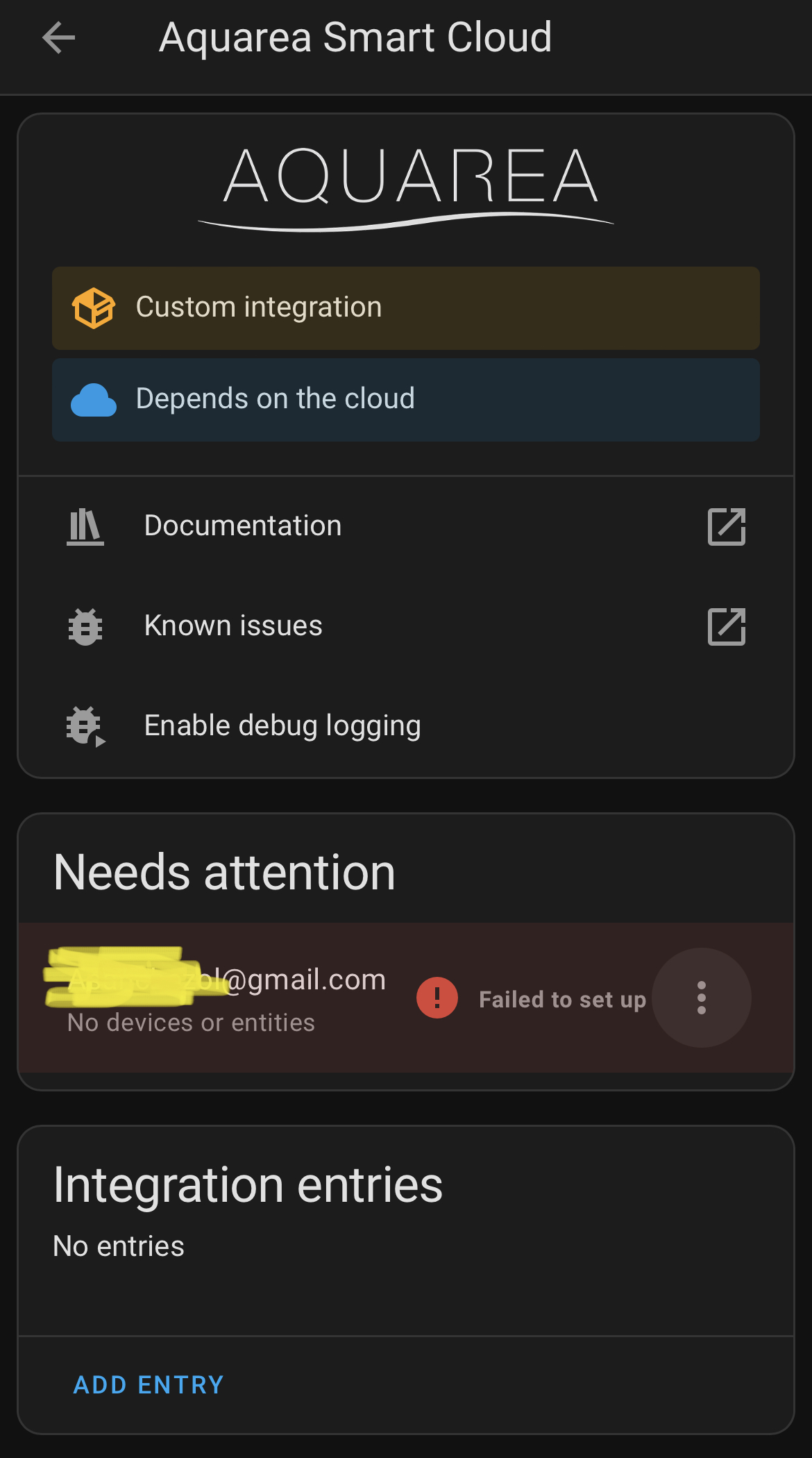
Task: Open the three-dot menu on the failed entry
Action: (x=701, y=998)
